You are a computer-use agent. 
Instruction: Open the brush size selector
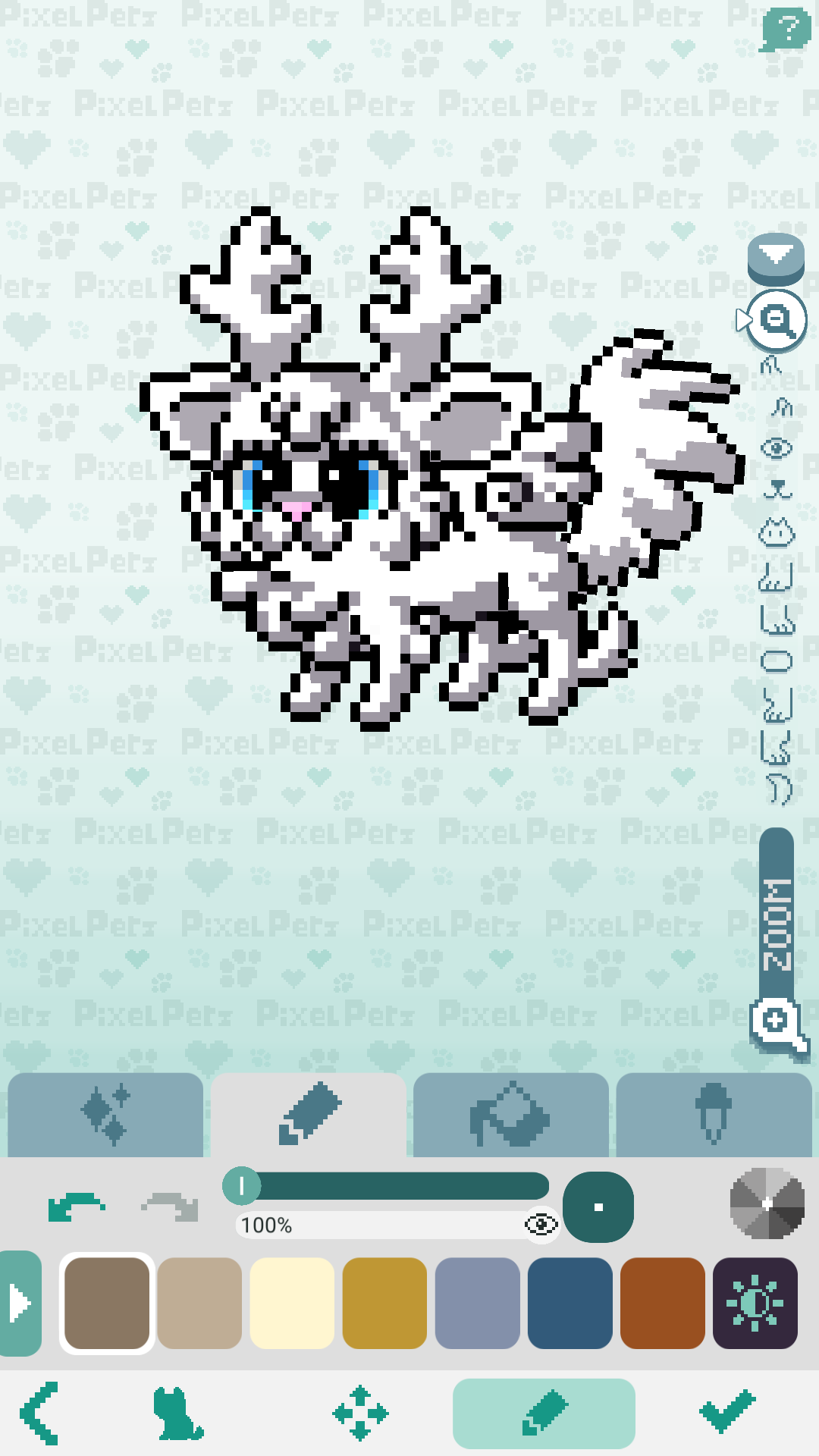(x=598, y=1207)
